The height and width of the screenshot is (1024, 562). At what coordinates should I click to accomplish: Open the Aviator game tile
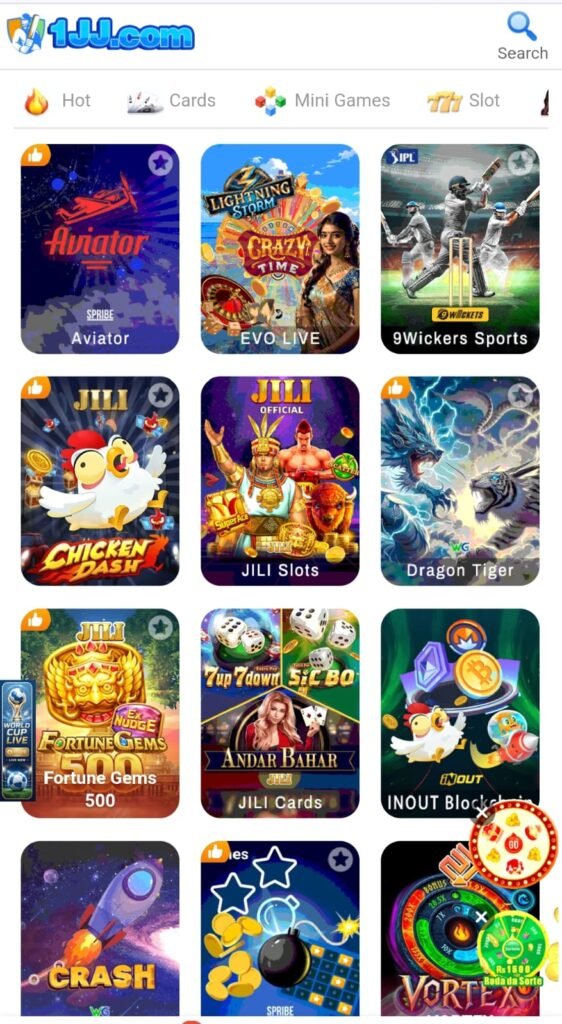[x=100, y=249]
